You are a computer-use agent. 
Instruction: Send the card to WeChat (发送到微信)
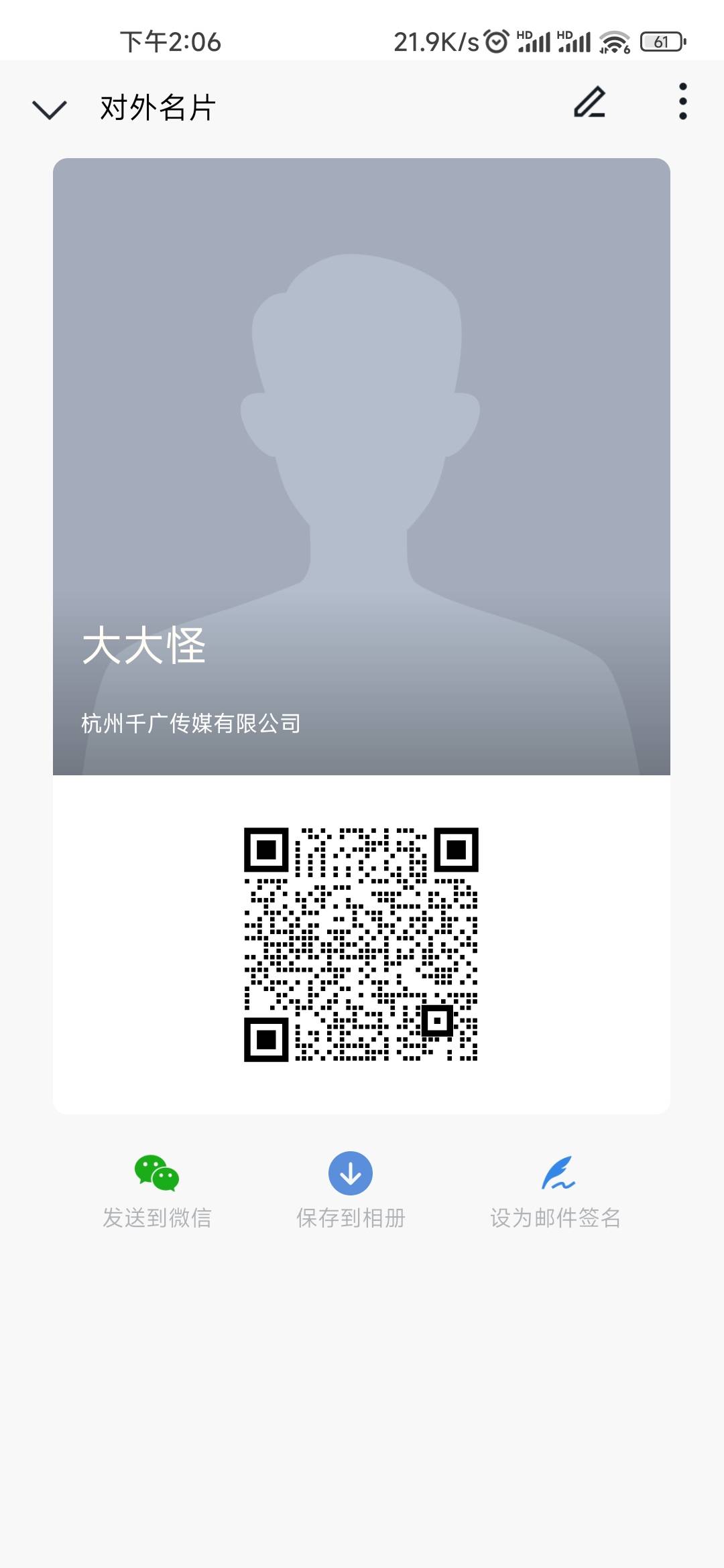(x=157, y=1191)
